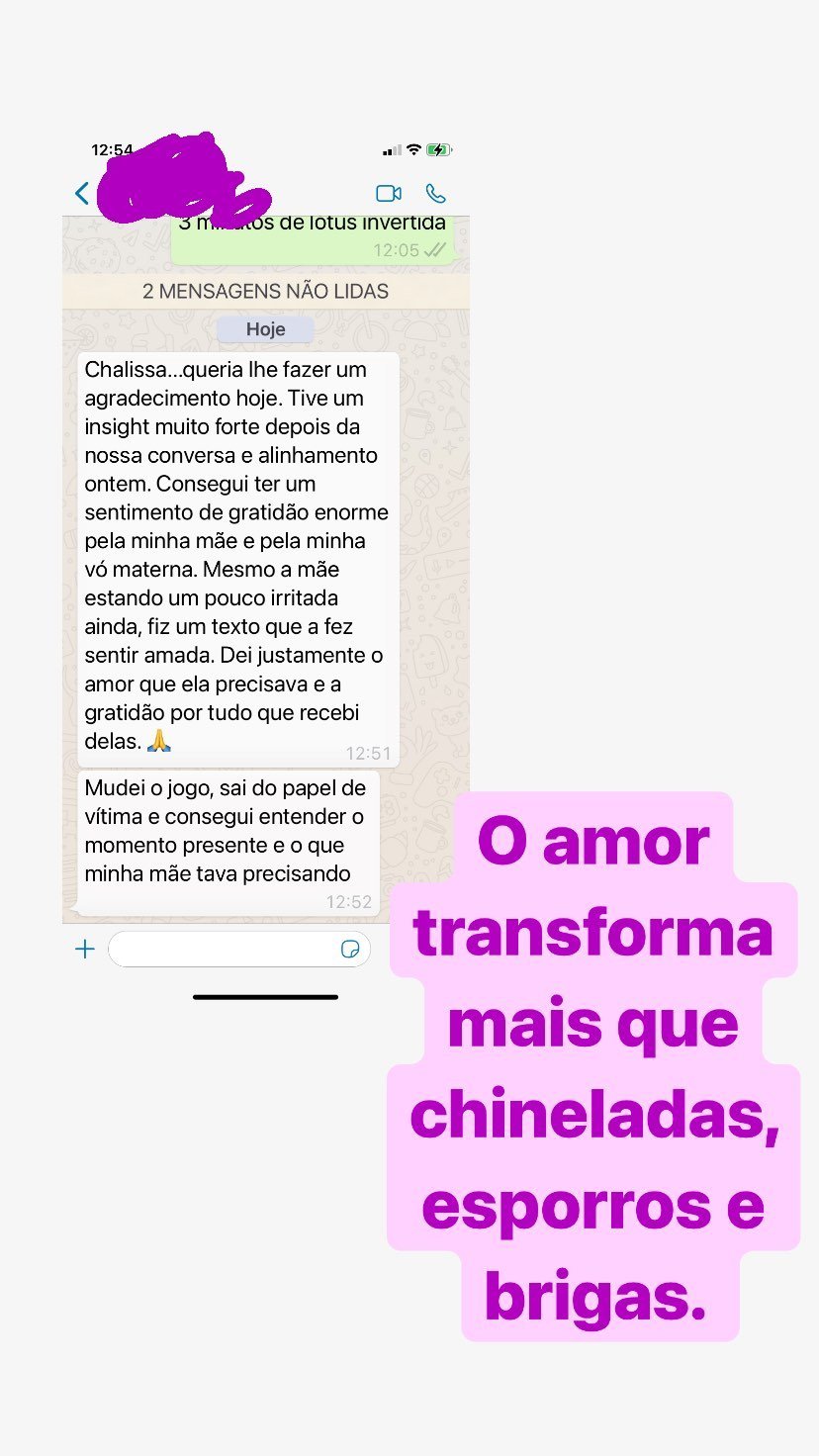Start a video call

[x=388, y=194]
